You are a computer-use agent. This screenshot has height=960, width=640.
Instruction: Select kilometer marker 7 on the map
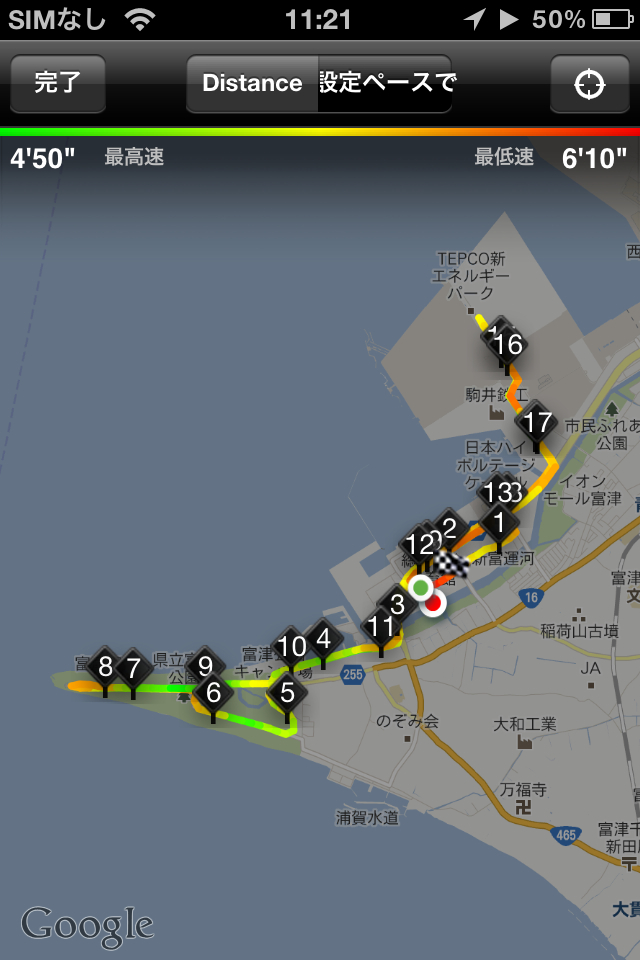[132, 666]
